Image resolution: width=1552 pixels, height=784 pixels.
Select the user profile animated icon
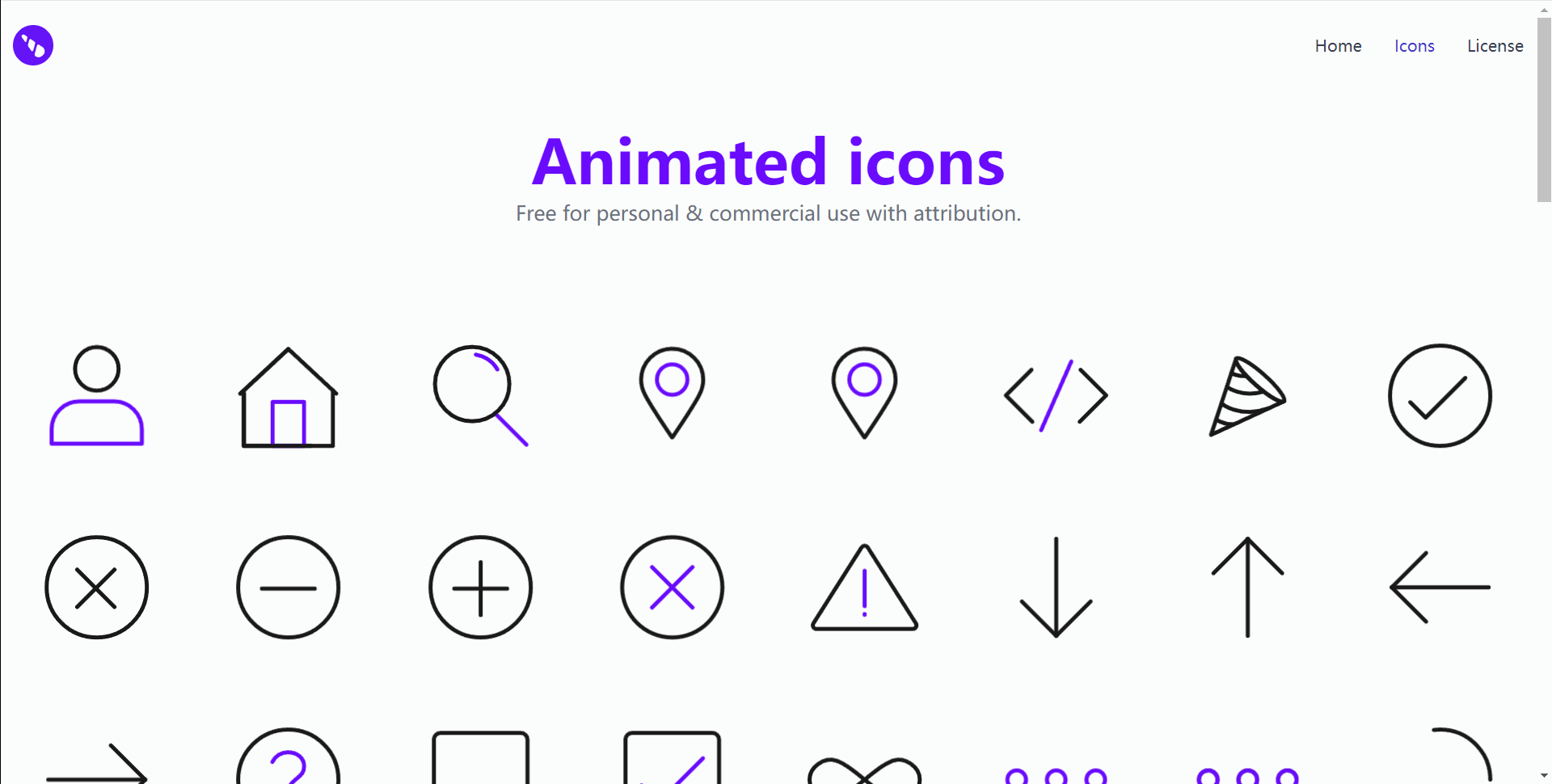pyautogui.click(x=97, y=396)
